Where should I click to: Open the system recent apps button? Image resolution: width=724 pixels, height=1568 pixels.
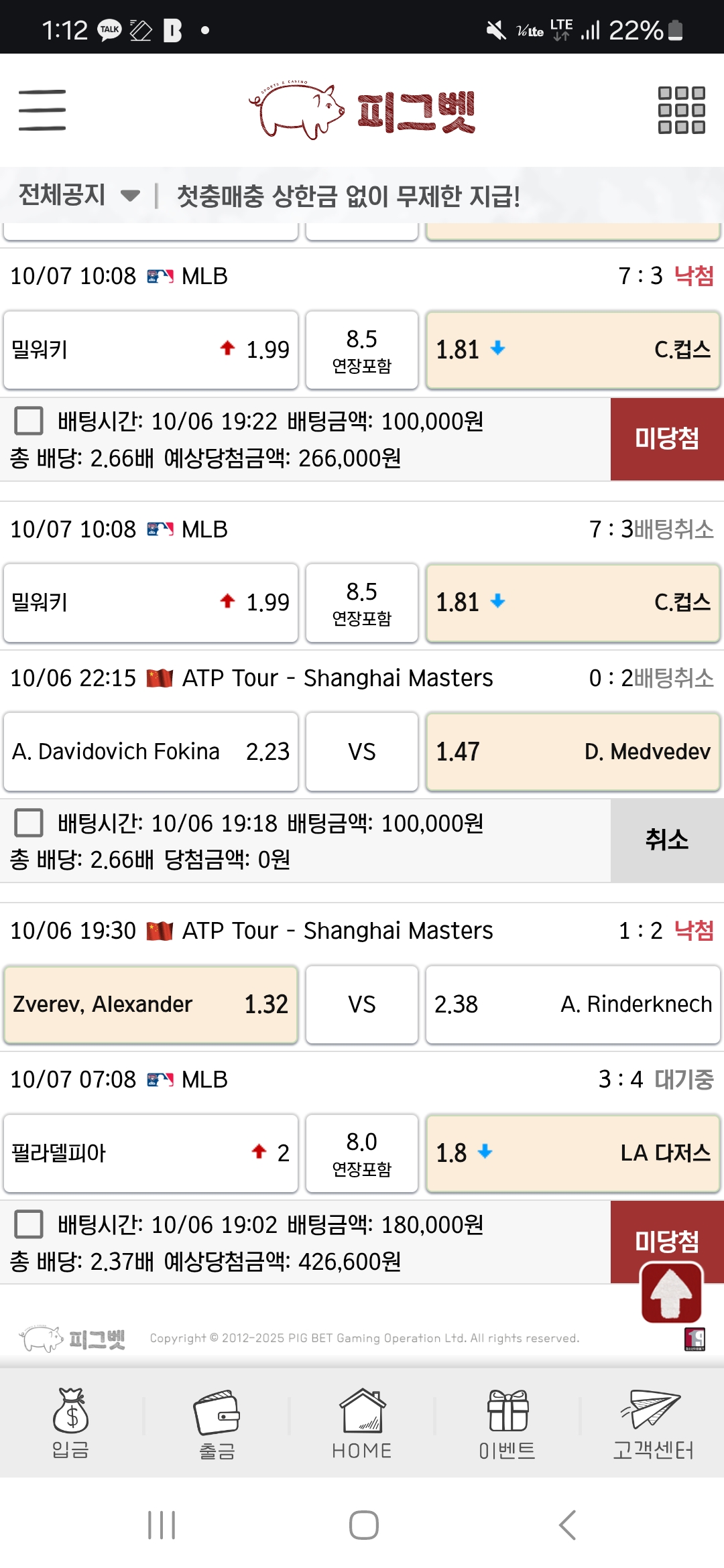[162, 1525]
